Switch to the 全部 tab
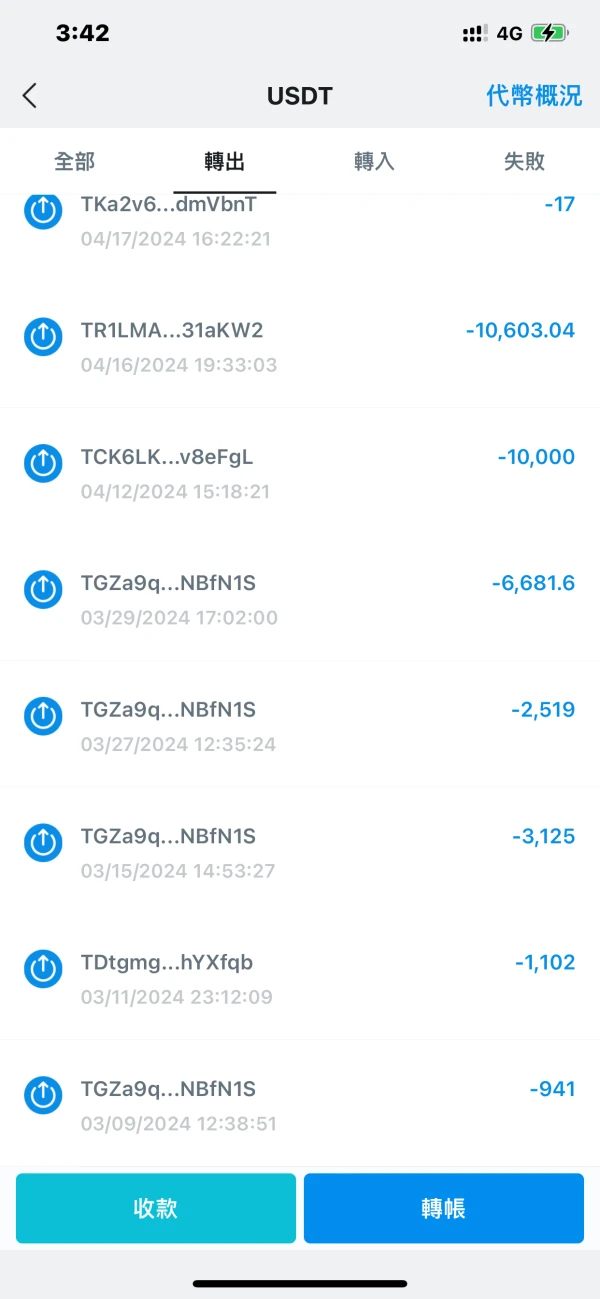Screen dimensions: 600x1299 [75, 162]
